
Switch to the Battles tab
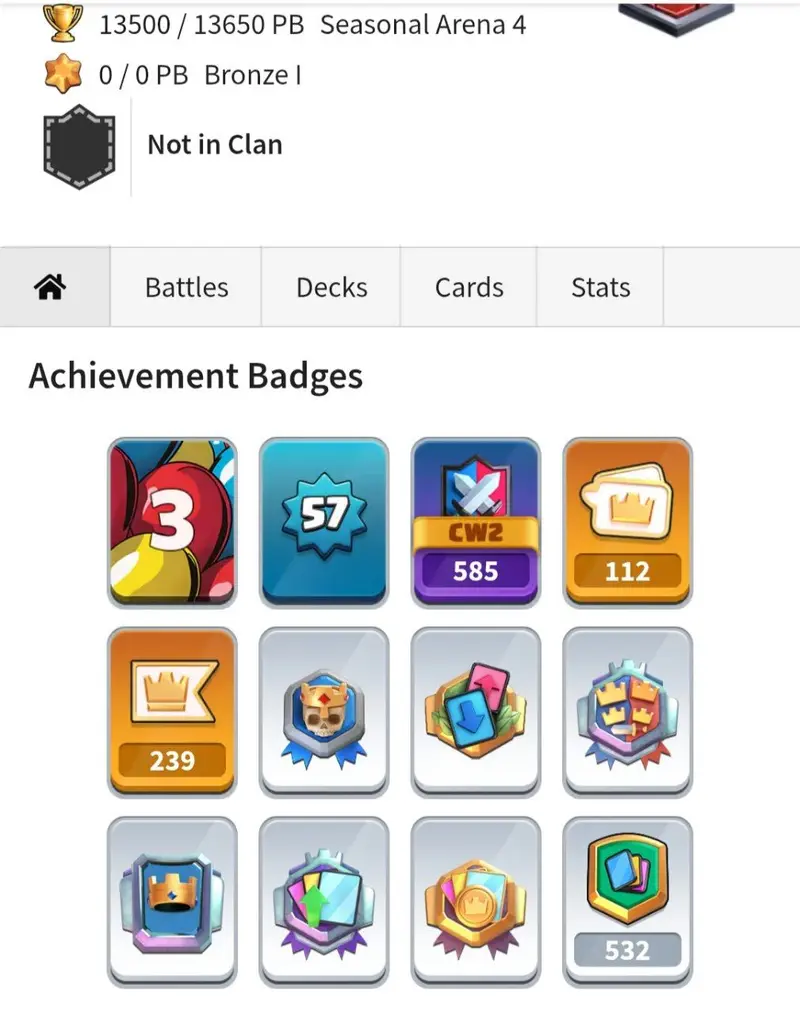186,287
